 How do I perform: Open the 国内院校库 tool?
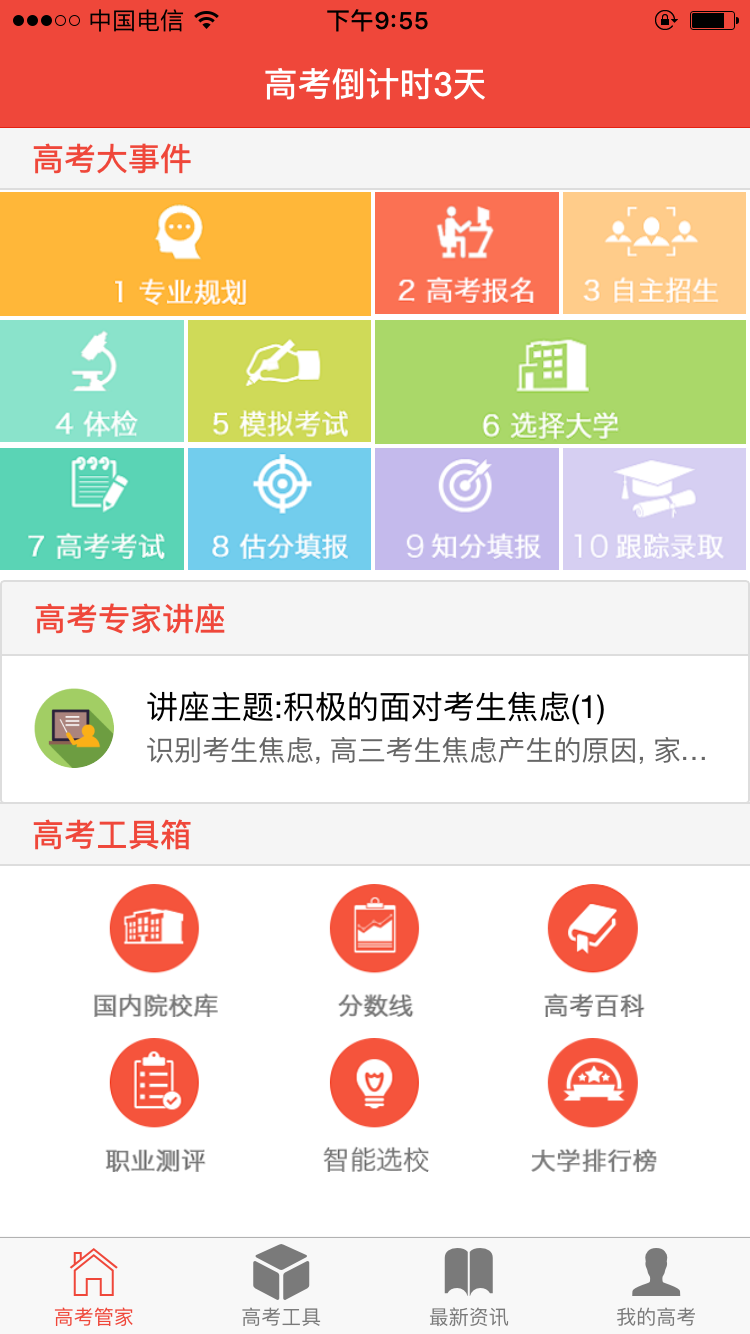(x=155, y=950)
